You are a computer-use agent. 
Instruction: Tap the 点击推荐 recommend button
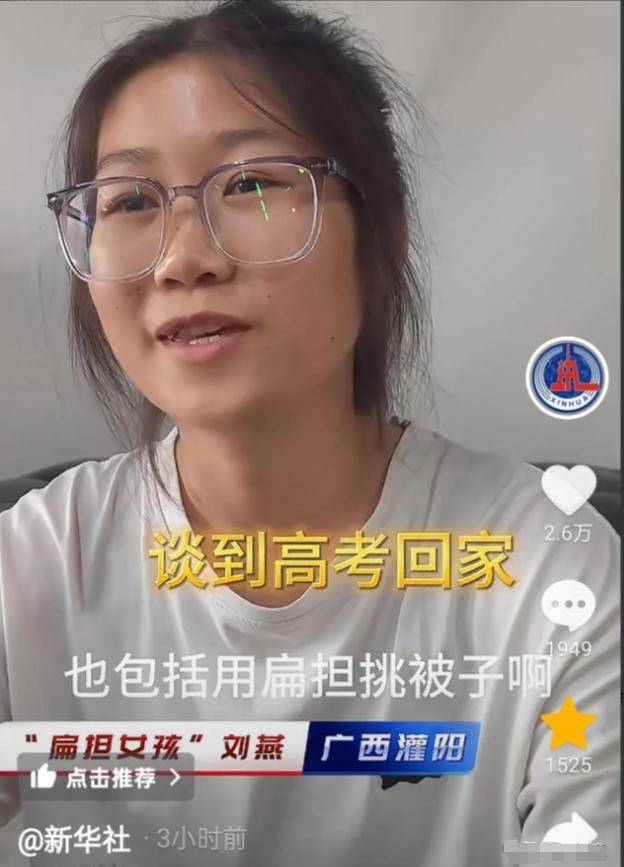(107, 777)
